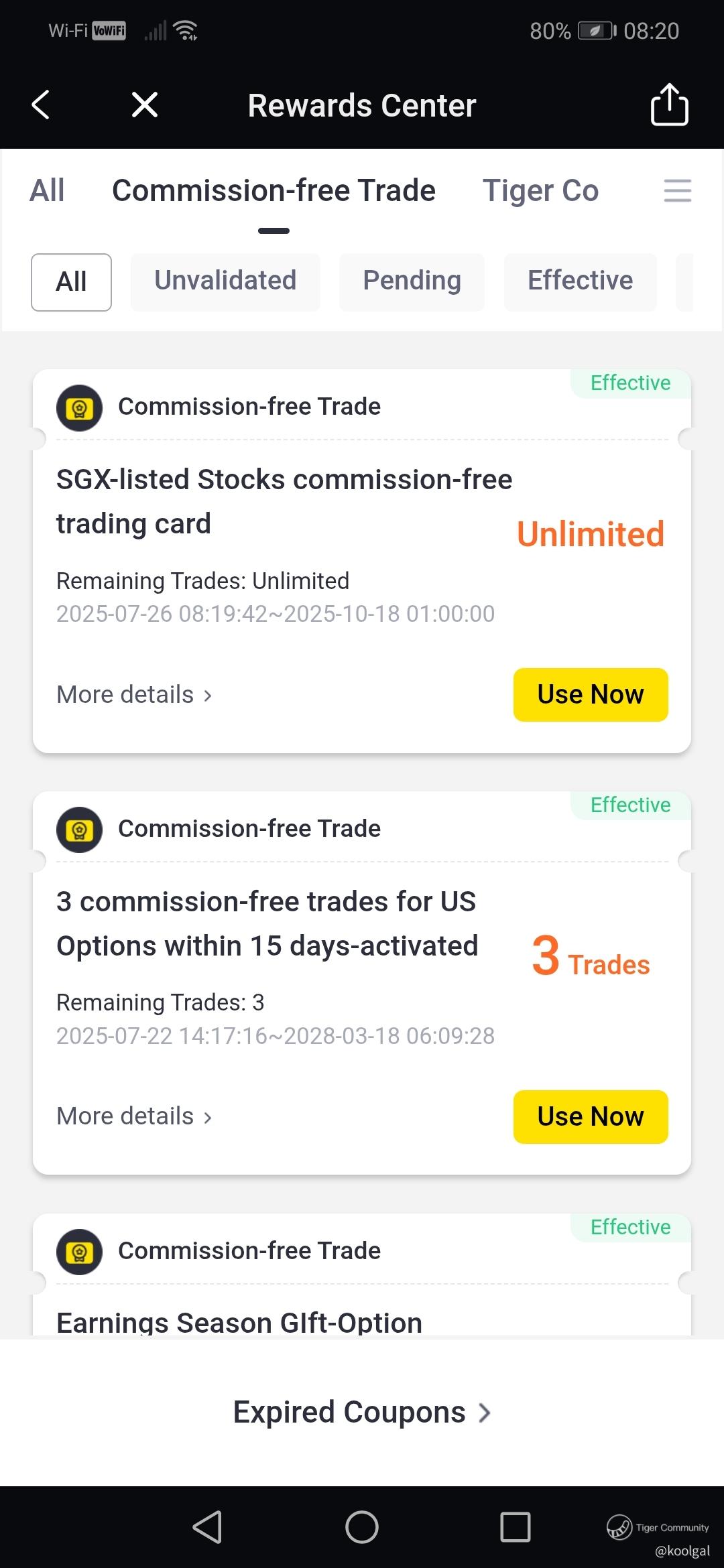This screenshot has height=1568, width=724.
Task: Go back using the header arrow
Action: tap(41, 105)
